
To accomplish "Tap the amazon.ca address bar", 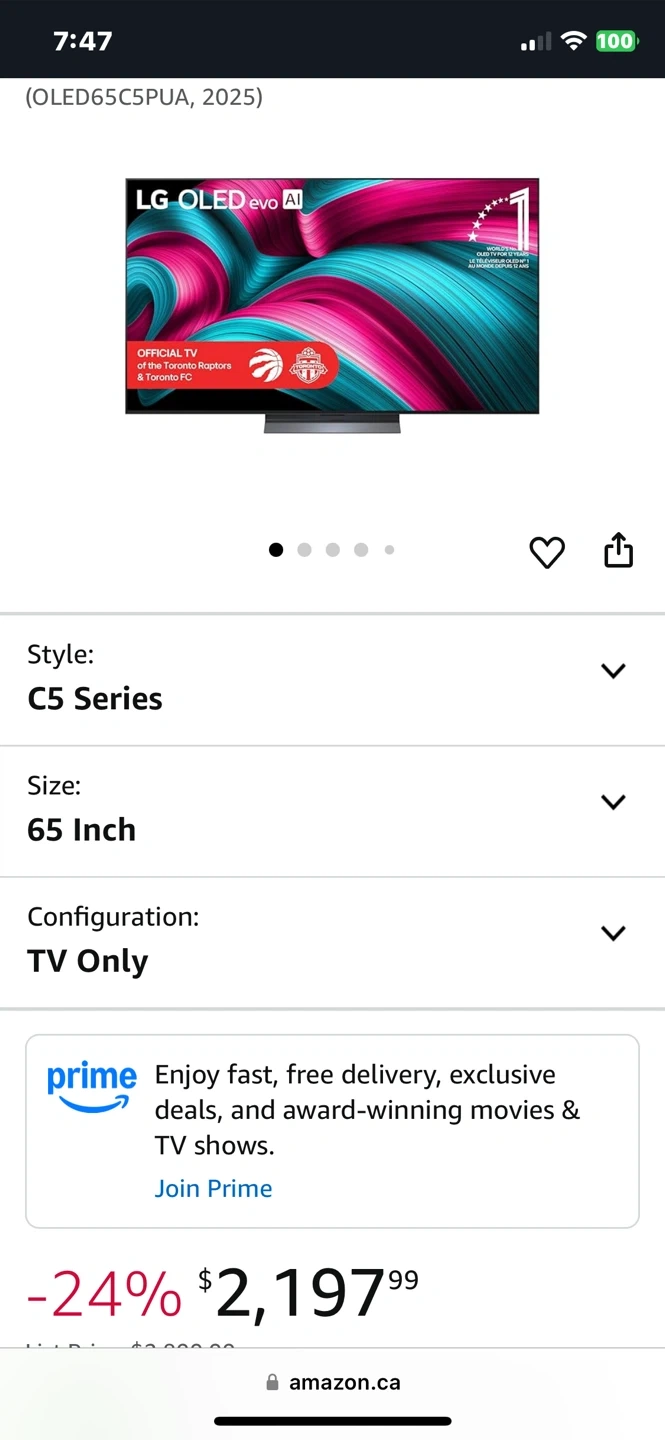I will click(334, 1382).
